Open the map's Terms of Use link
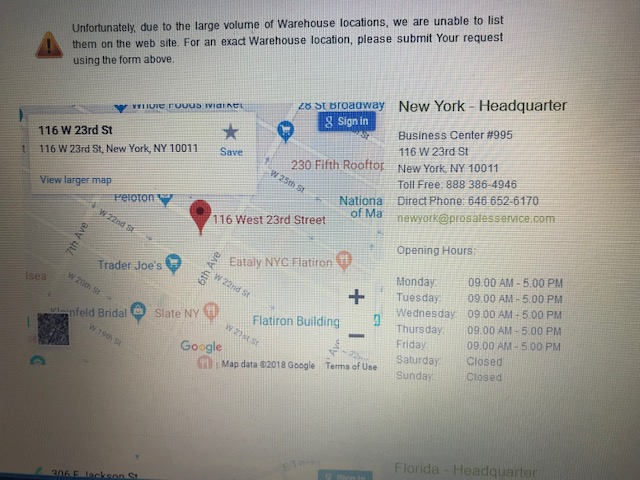 [351, 366]
